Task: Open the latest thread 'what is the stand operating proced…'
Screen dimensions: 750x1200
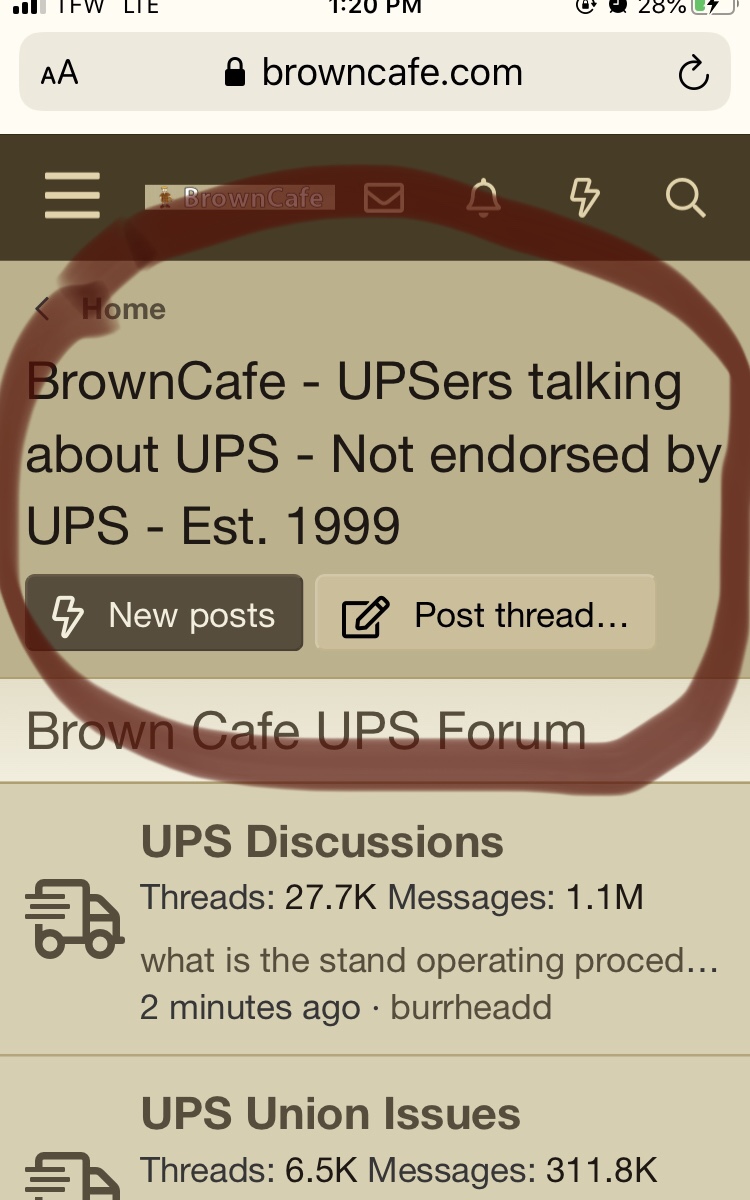Action: click(429, 961)
